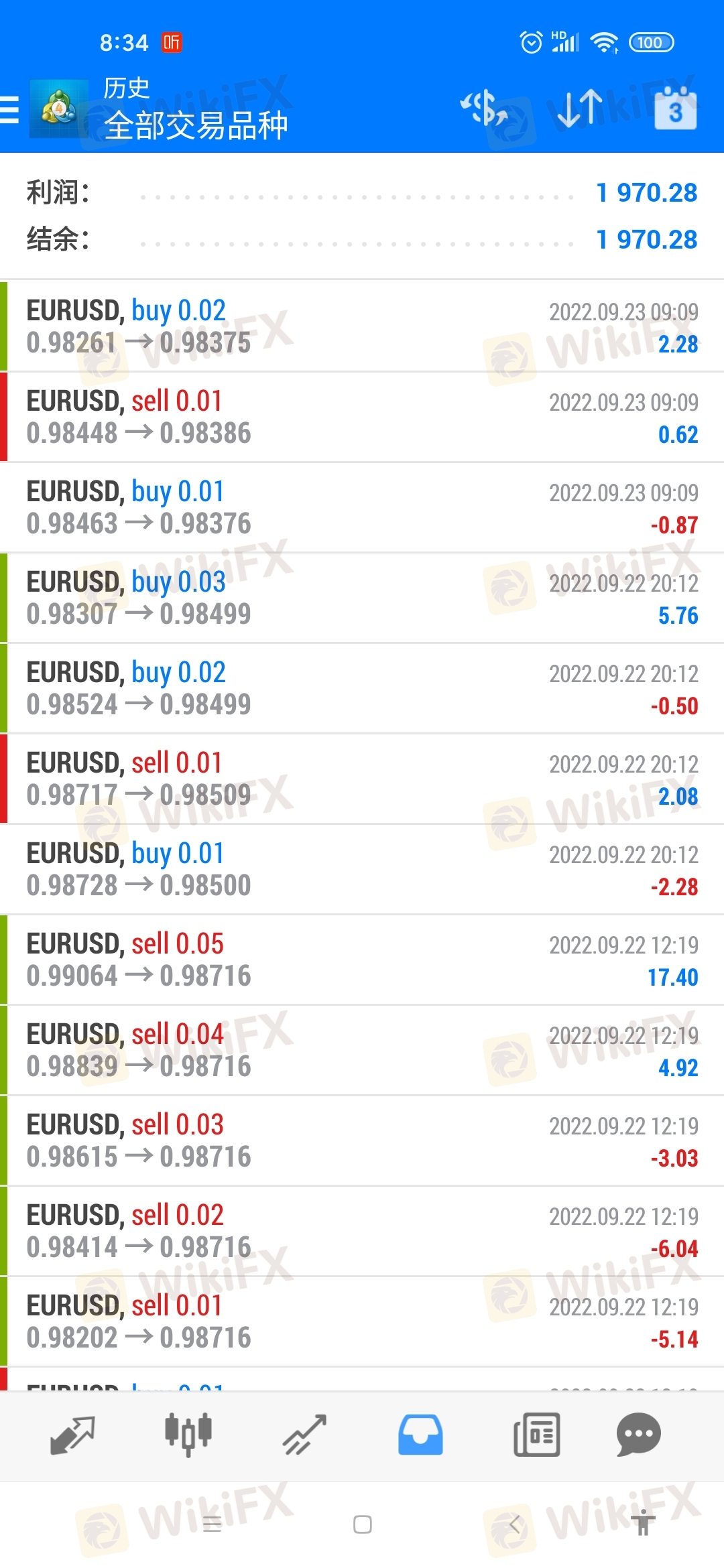Open the EURUSD buy 0.01 trade showing -0.87

point(362,507)
